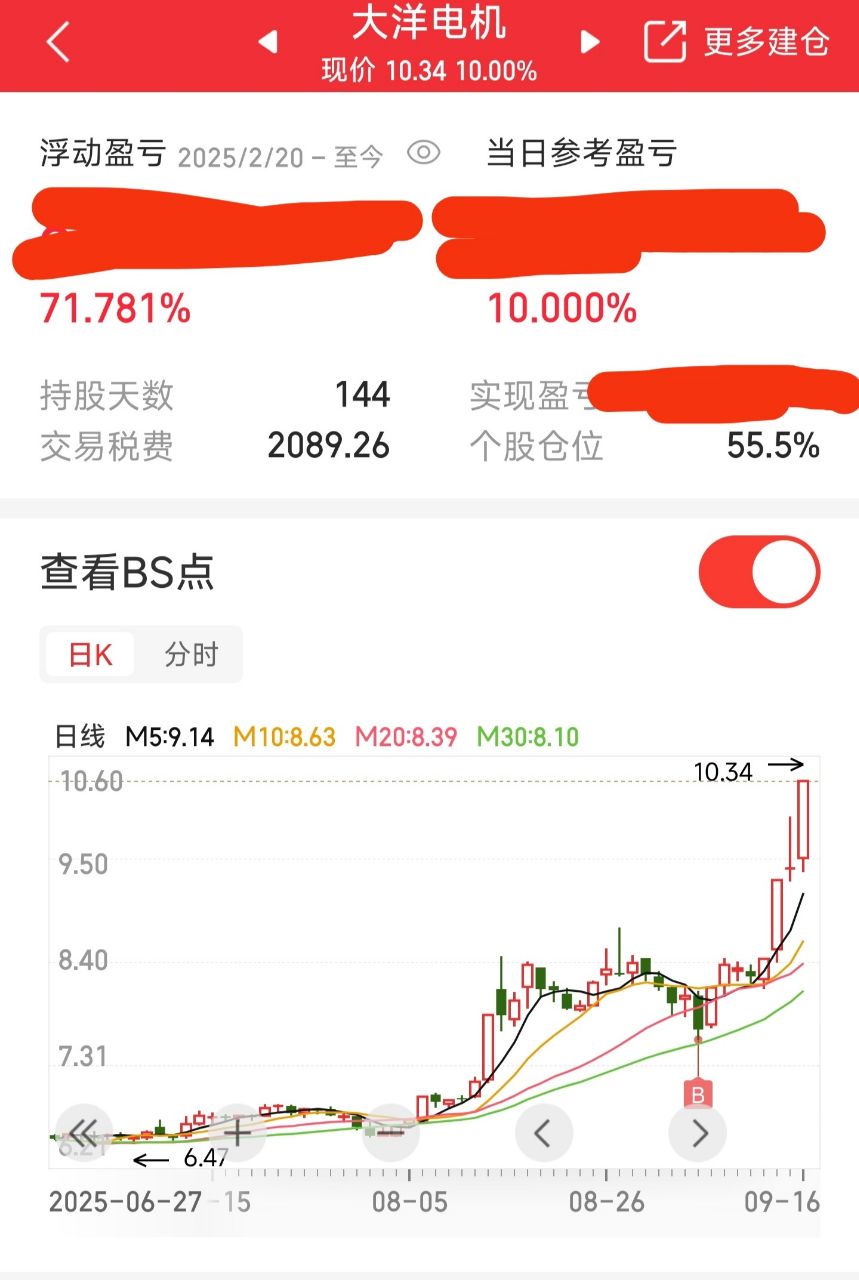Move chart right with single arrow
Viewport: 859px width, 1280px height.
[698, 1133]
